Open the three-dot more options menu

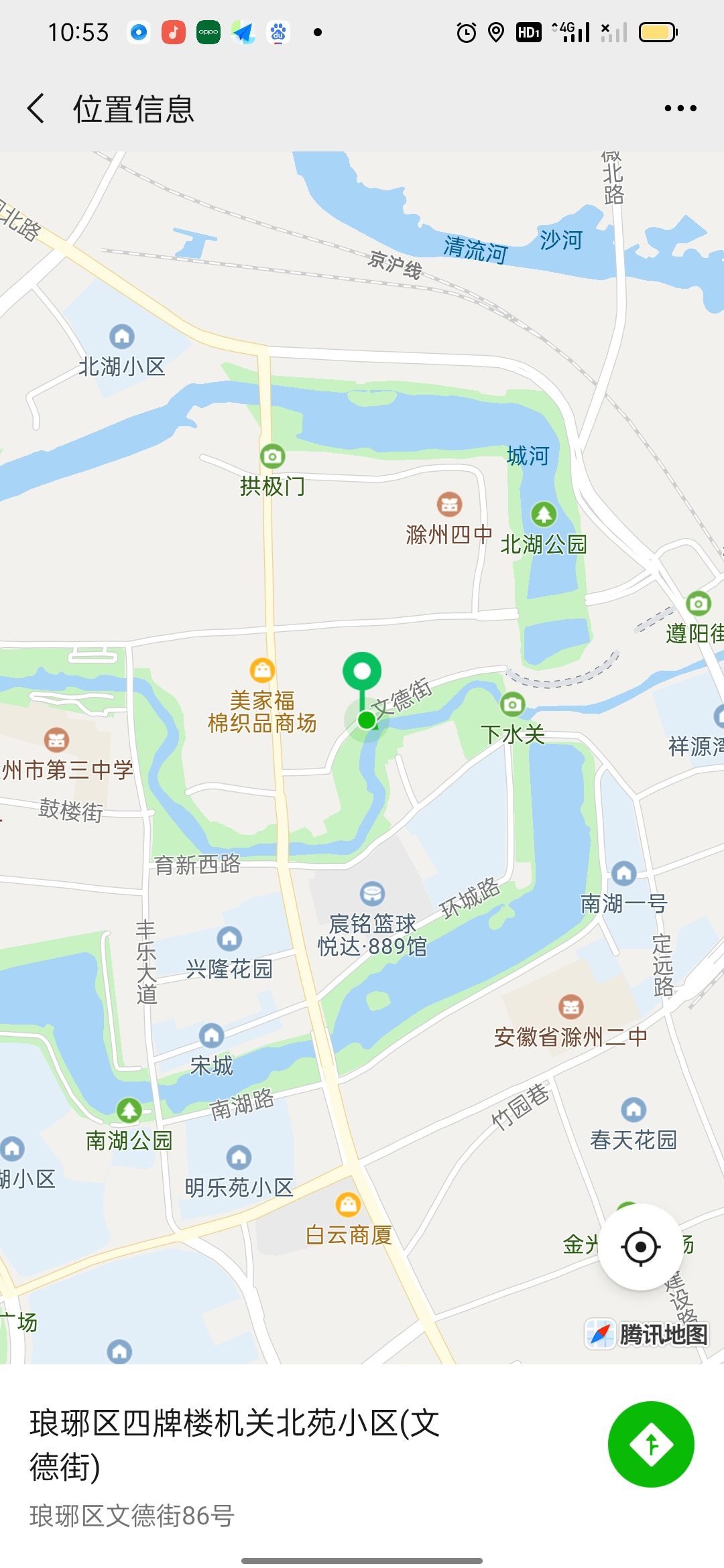680,109
